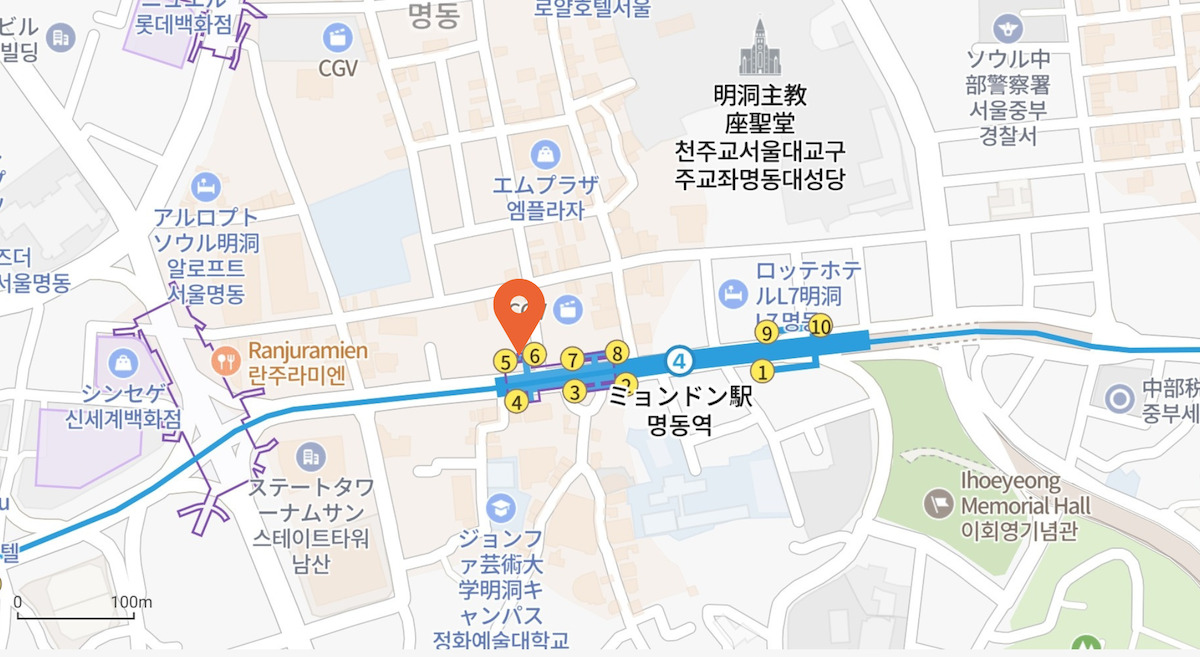Select the Myeongdong Cathedral landmark icon
1200x657 pixels.
click(x=760, y=49)
